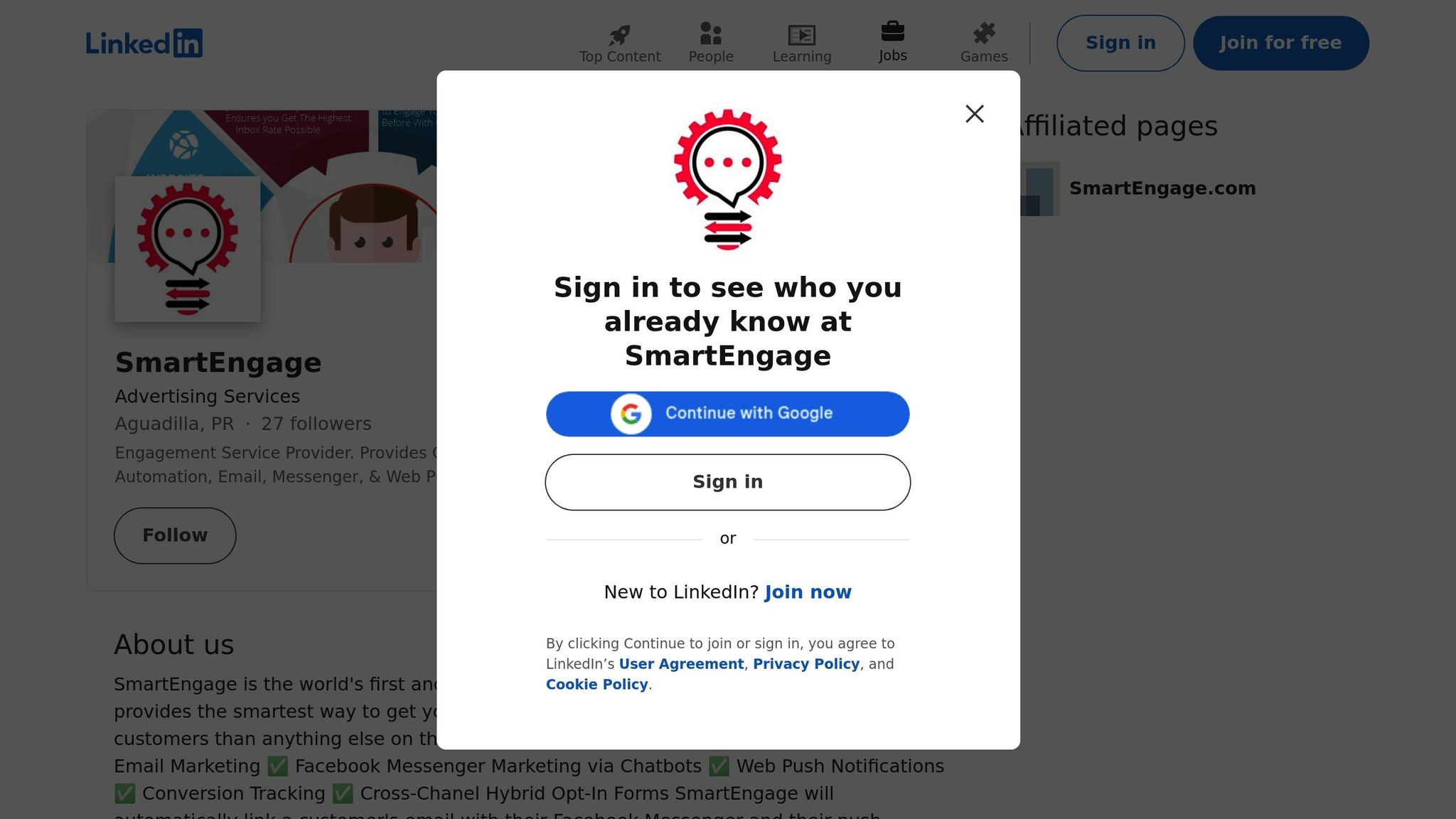The height and width of the screenshot is (819, 1456).
Task: Tap the Sign in button in dialog
Action: 727,482
